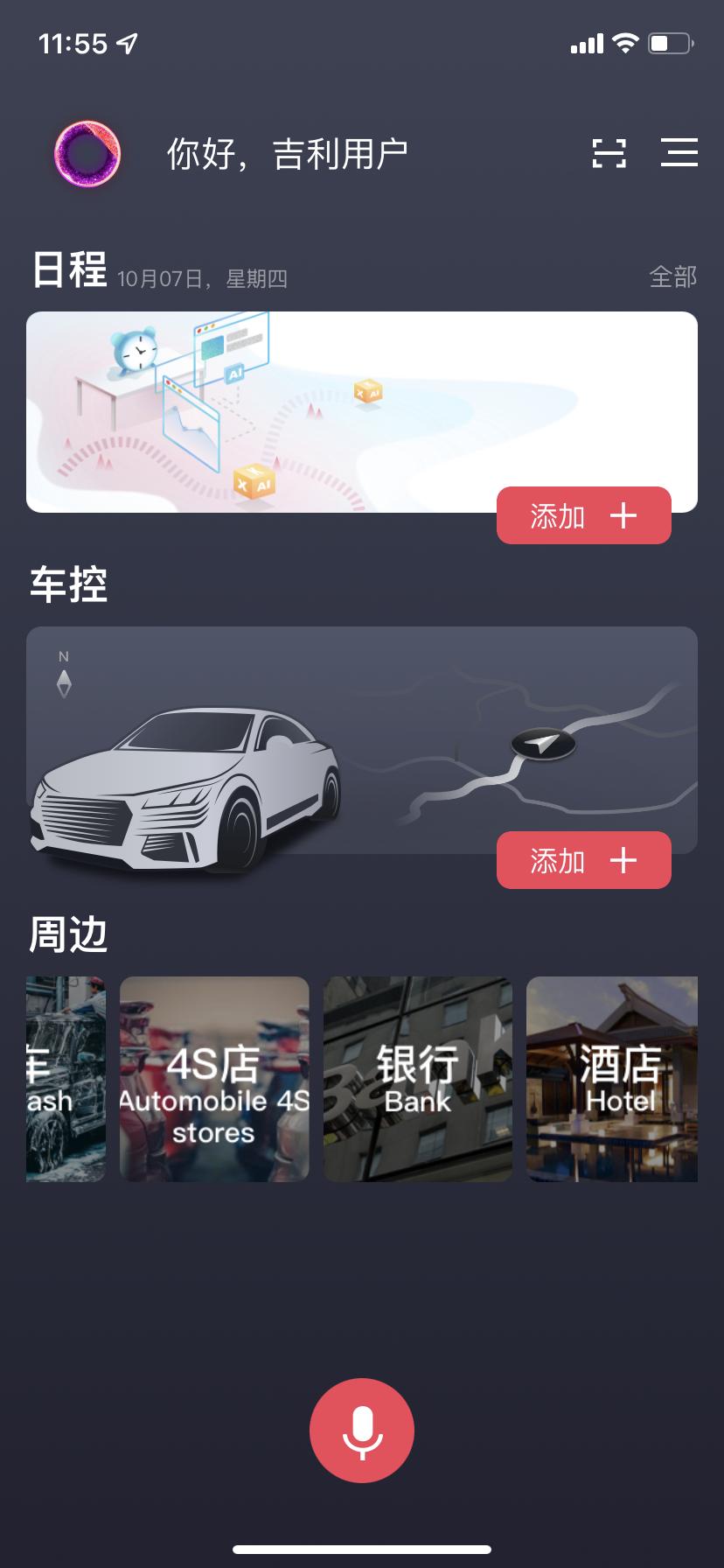This screenshot has width=724, height=1568.
Task: Select the car wash nearby tile
Action: (x=66, y=1079)
